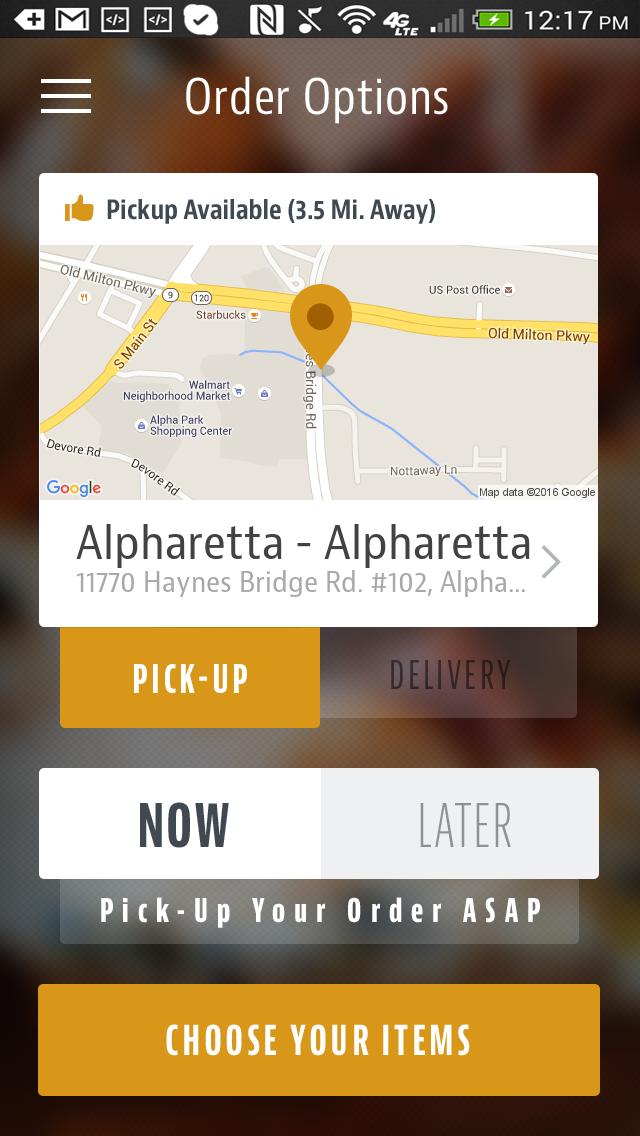
Task: Tap the Choose Your Items button
Action: pyautogui.click(x=319, y=1040)
